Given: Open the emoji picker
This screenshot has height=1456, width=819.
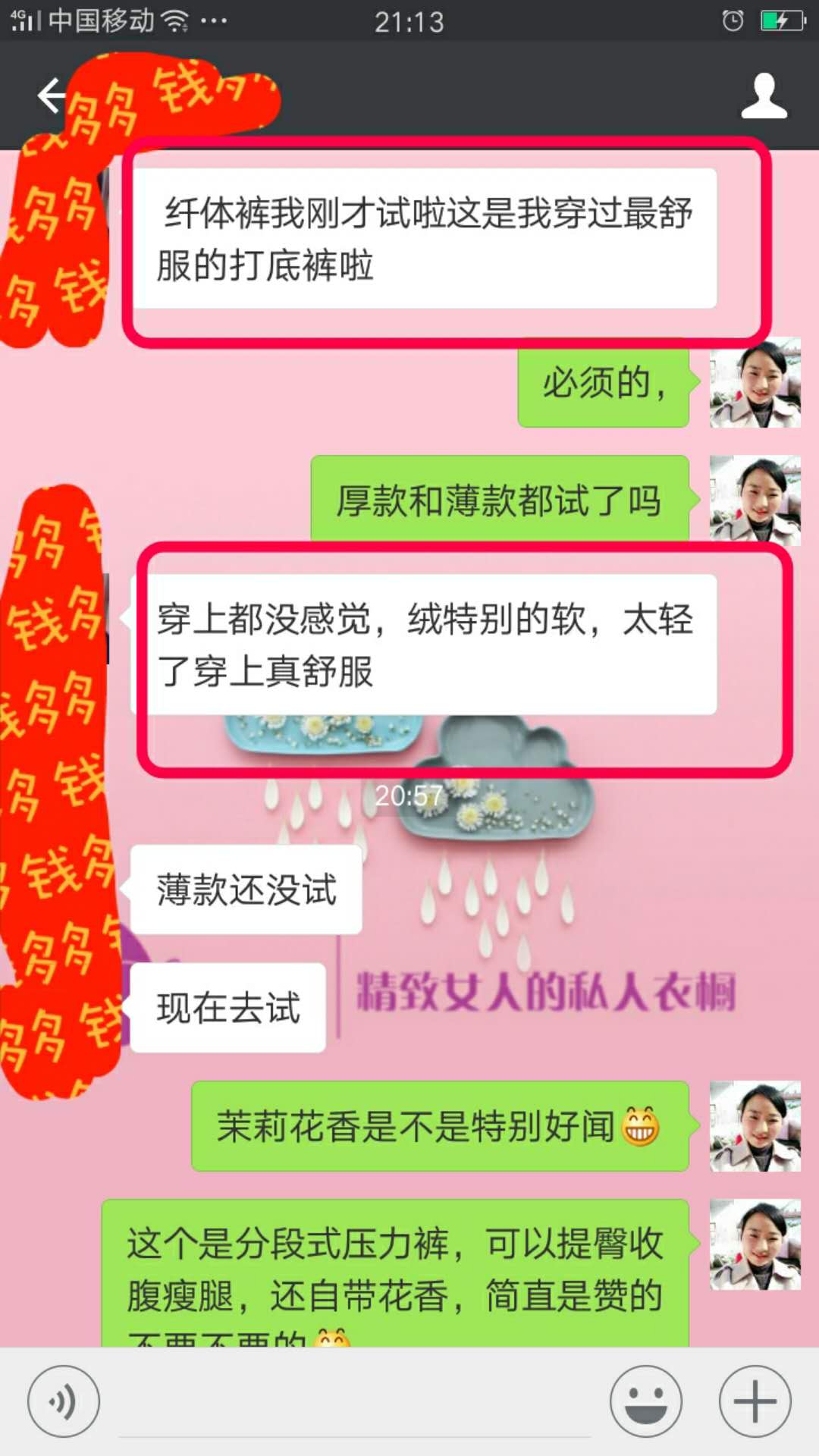Looking at the screenshot, I should click(646, 1401).
